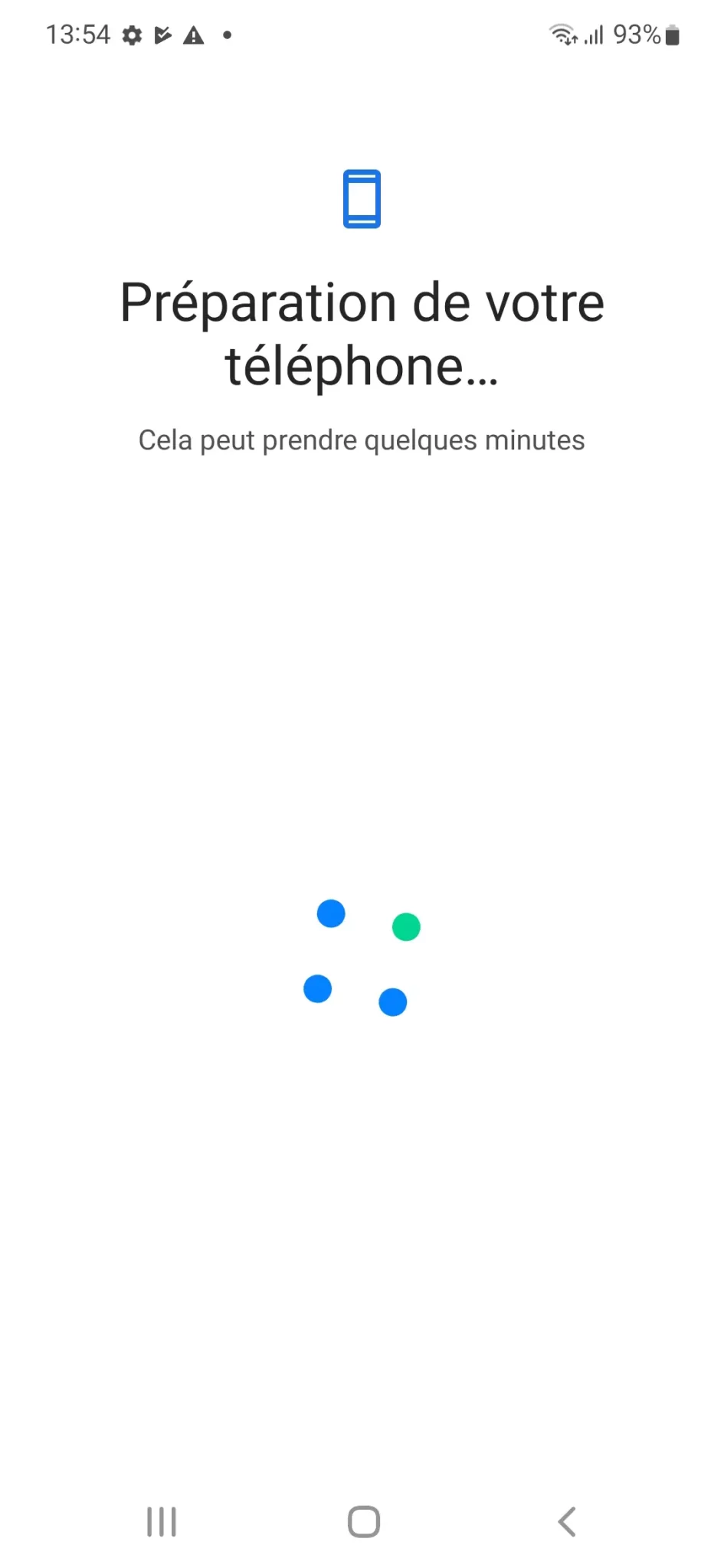This screenshot has width=724, height=1568.
Task: Go back using the navigation bar
Action: point(567,1521)
